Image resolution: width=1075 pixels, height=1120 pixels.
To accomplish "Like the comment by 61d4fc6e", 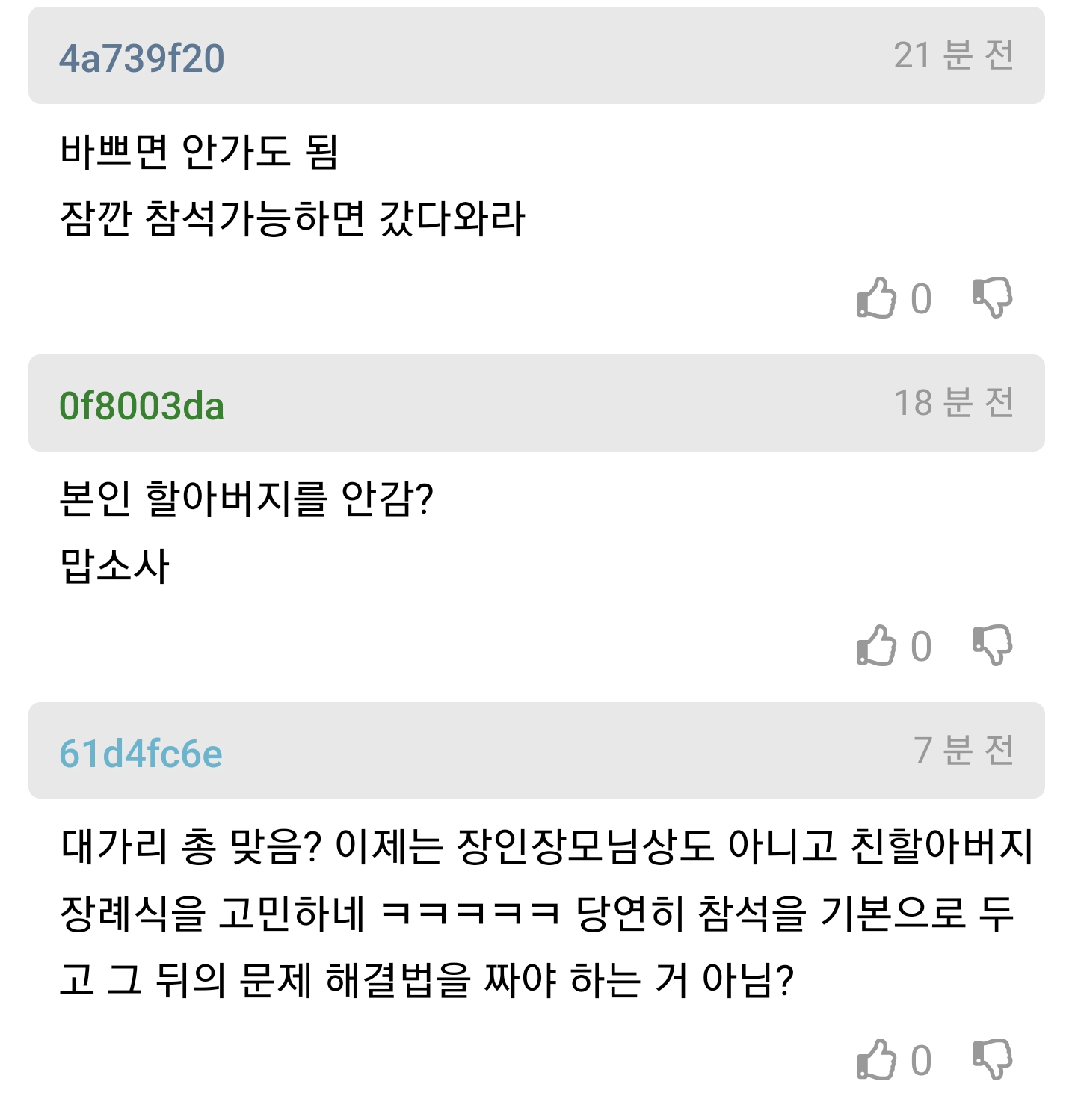I will 877,1060.
